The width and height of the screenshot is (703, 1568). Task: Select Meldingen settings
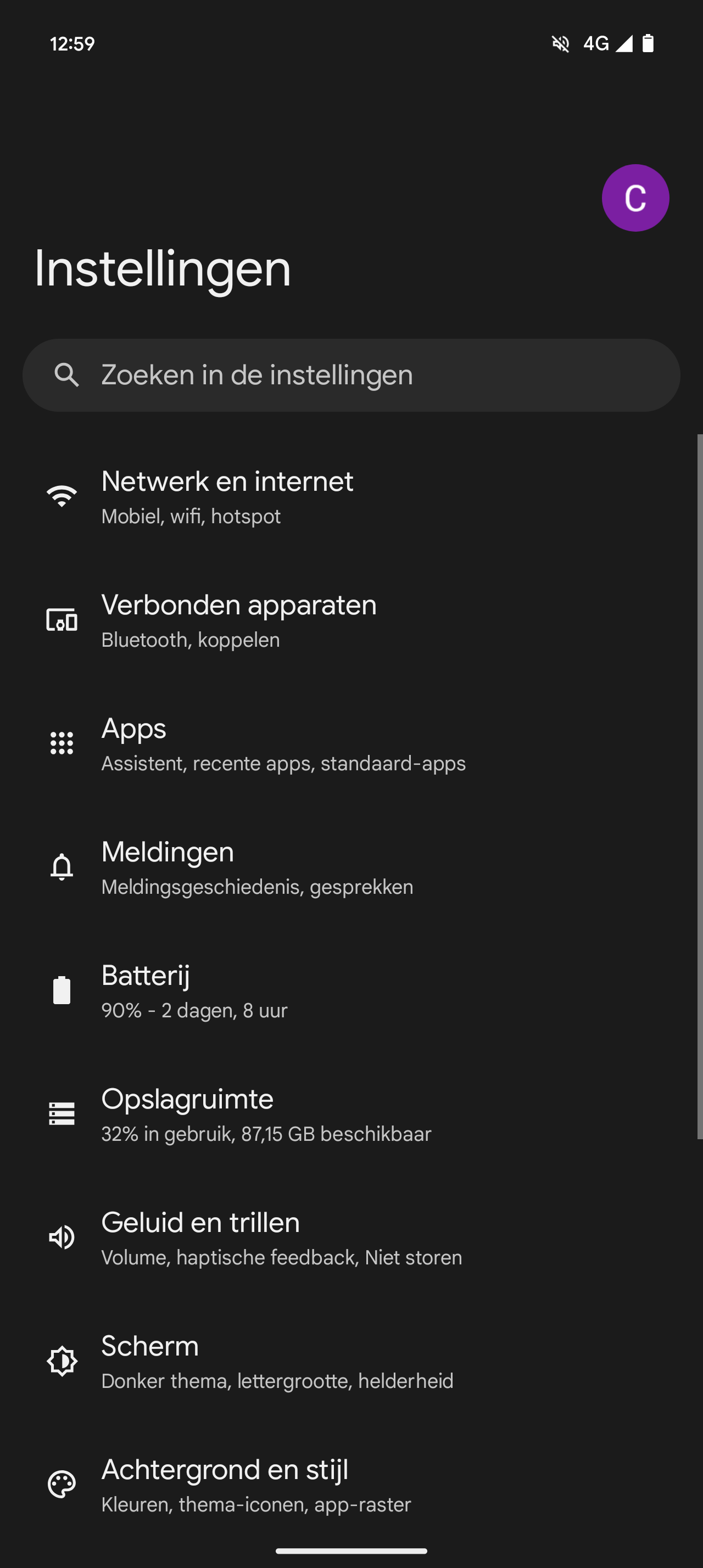351,867
